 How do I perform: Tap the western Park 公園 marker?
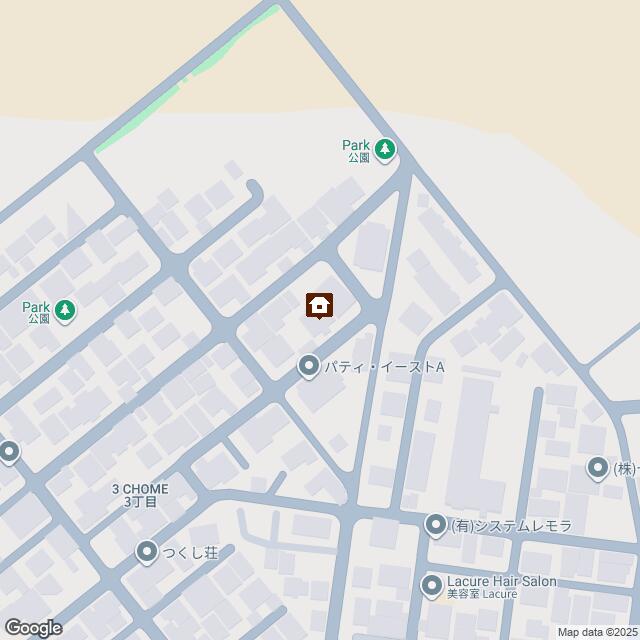point(65,311)
